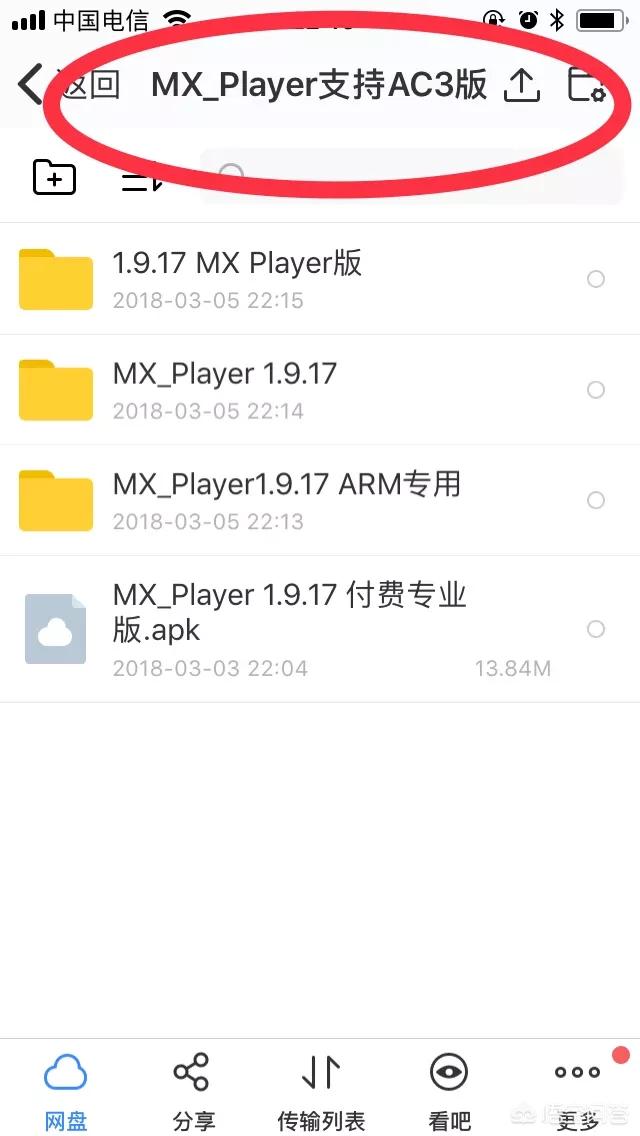Tap the search field

[412, 177]
